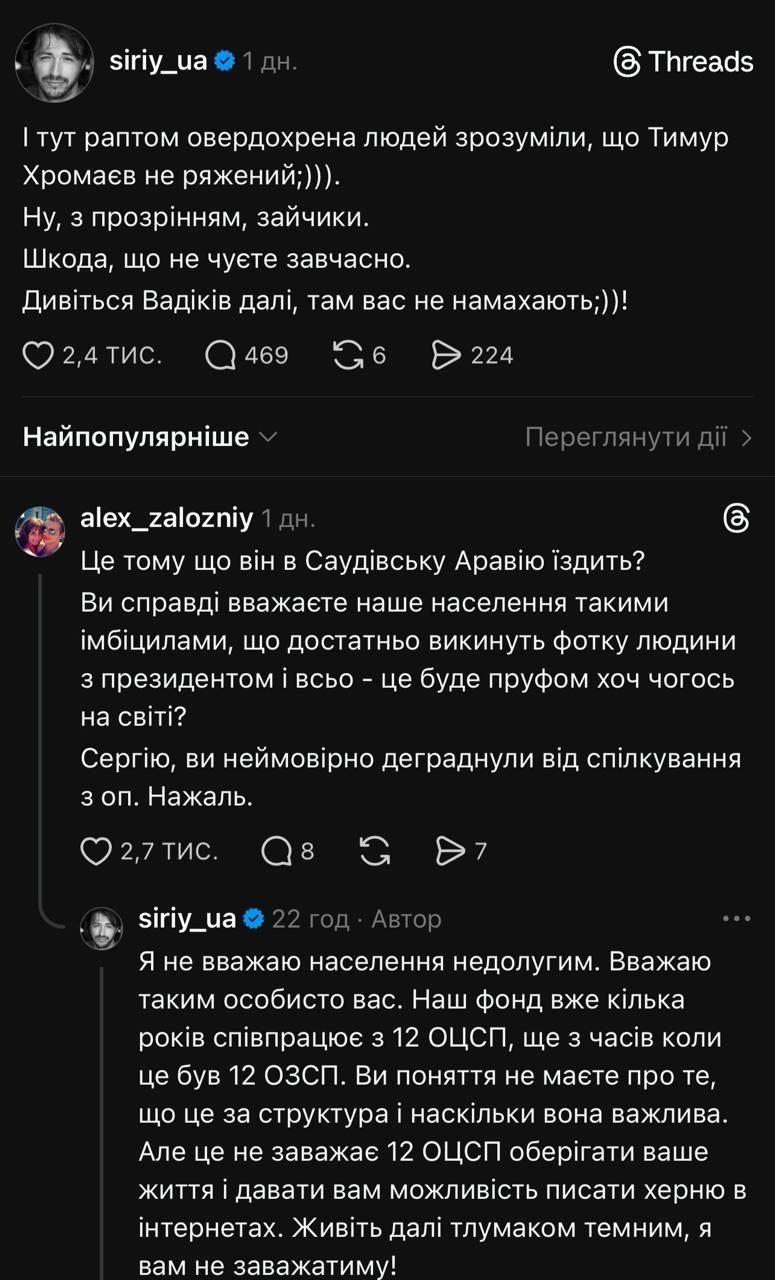Open siriy_ua's profile picture at top
This screenshot has height=1280, width=775.
pyautogui.click(x=55, y=62)
